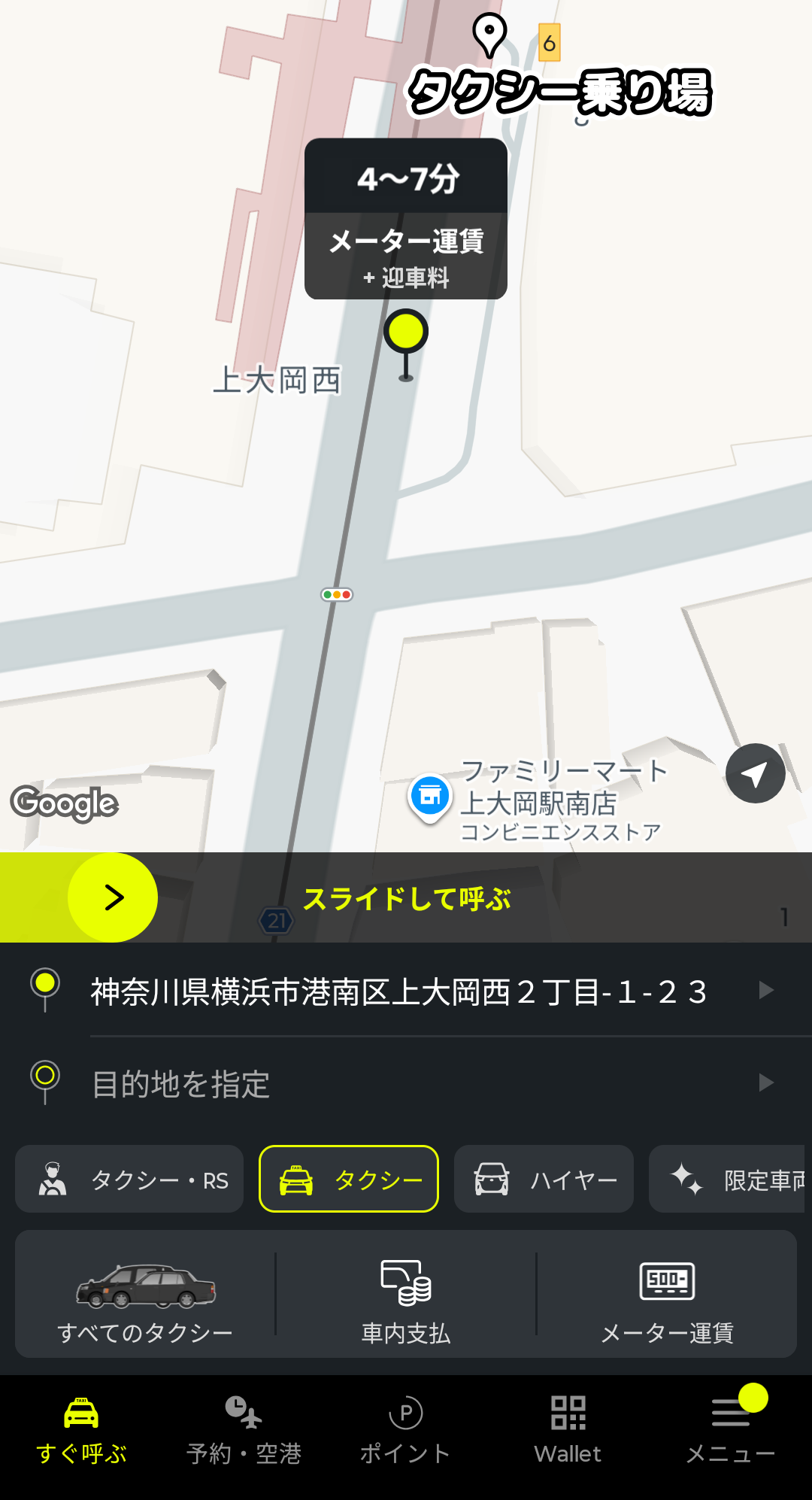Choose the タクシー ride chip

[x=349, y=1180]
